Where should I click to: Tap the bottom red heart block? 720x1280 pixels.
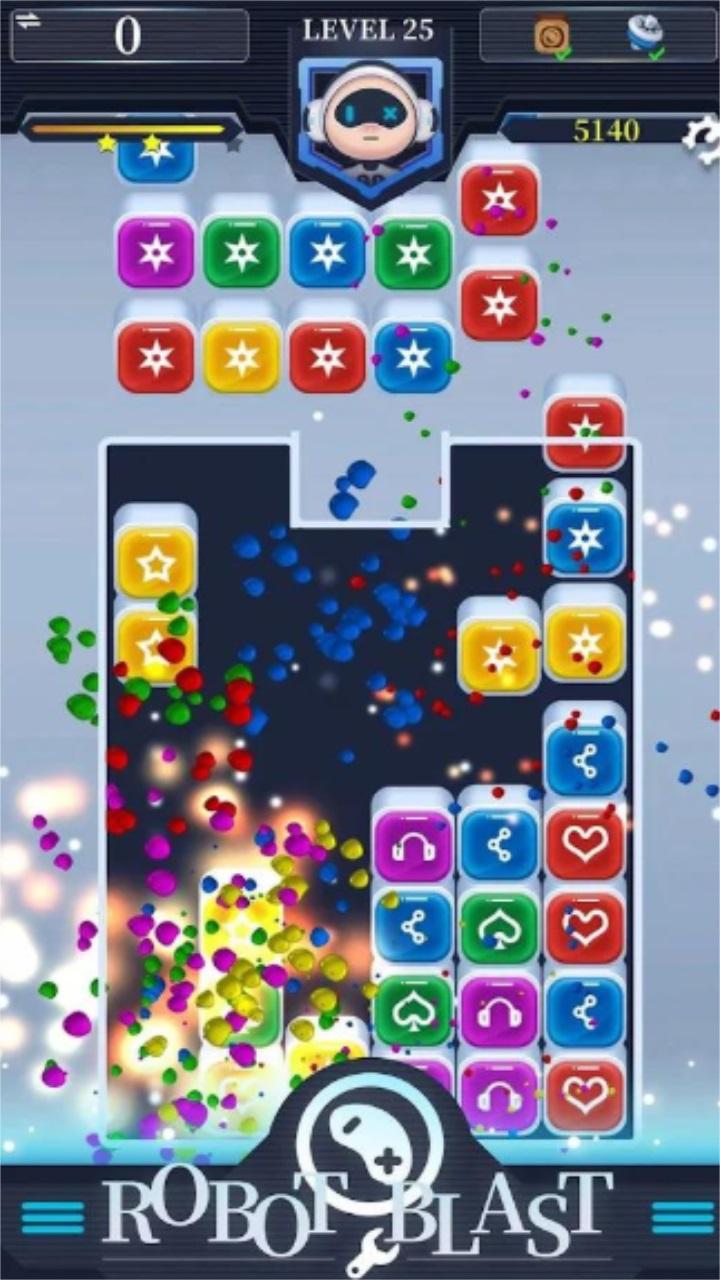585,1095
